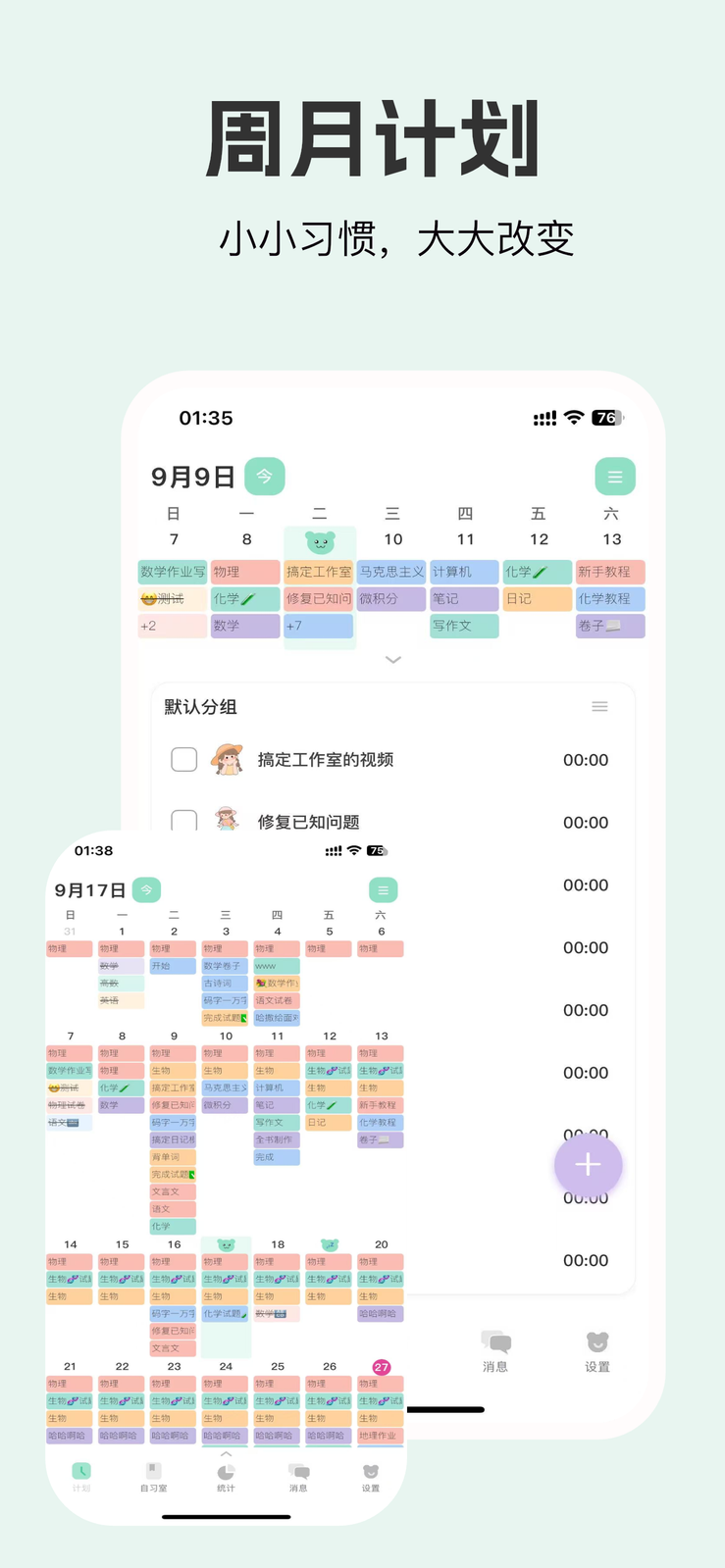Viewport: 725px width, 1568px height.
Task: Check off the 搞定工作室的视频 task
Action: (x=184, y=759)
